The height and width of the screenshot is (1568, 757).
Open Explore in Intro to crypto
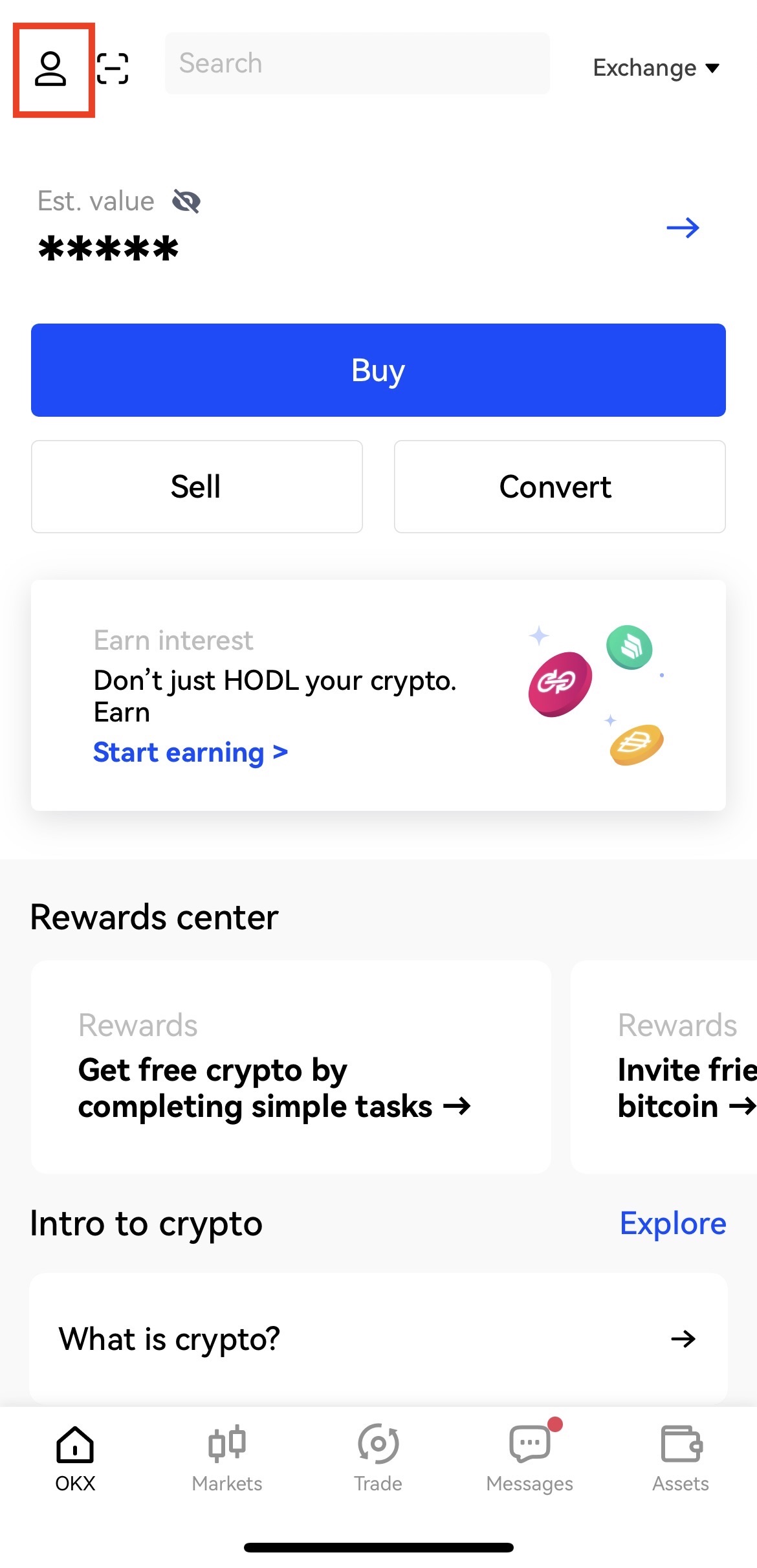pos(672,1223)
